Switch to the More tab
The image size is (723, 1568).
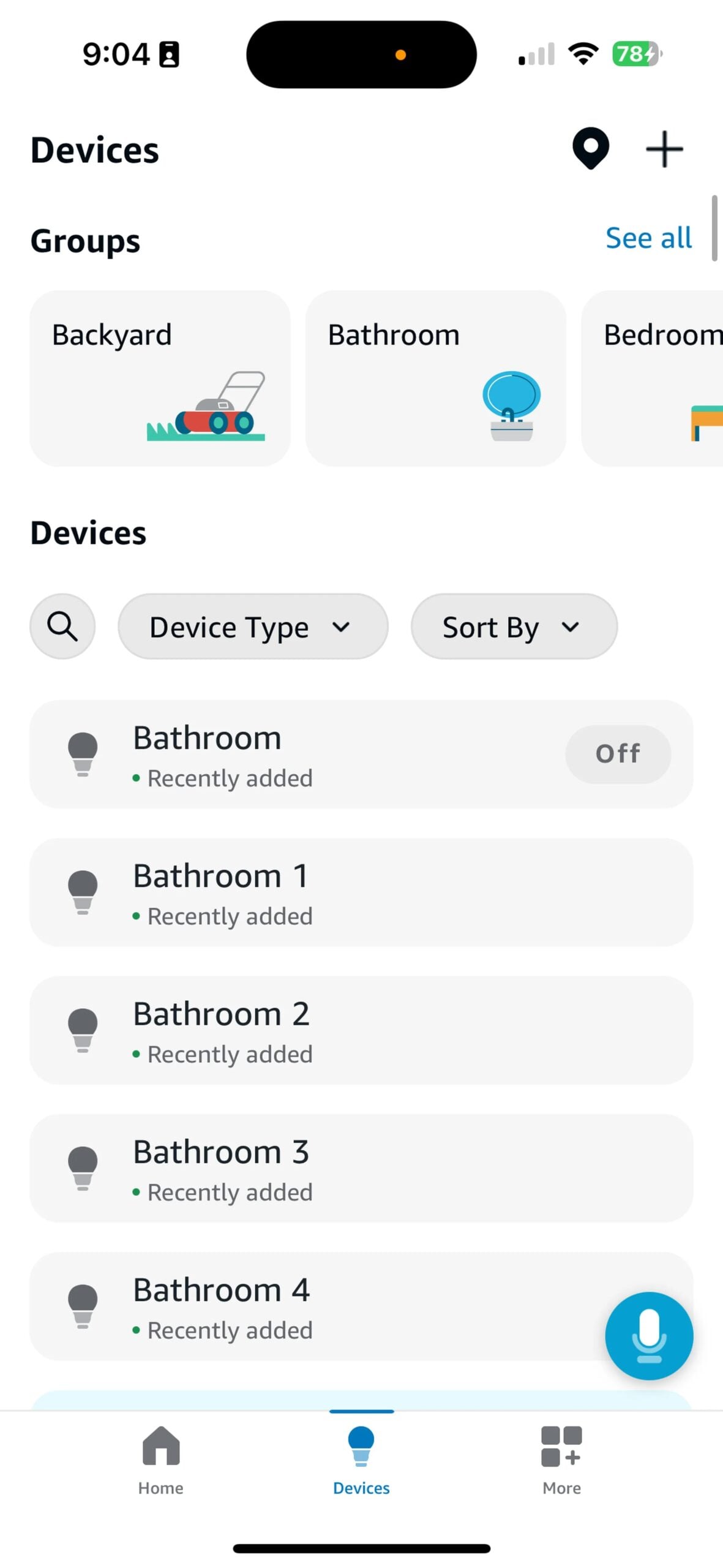point(561,1460)
